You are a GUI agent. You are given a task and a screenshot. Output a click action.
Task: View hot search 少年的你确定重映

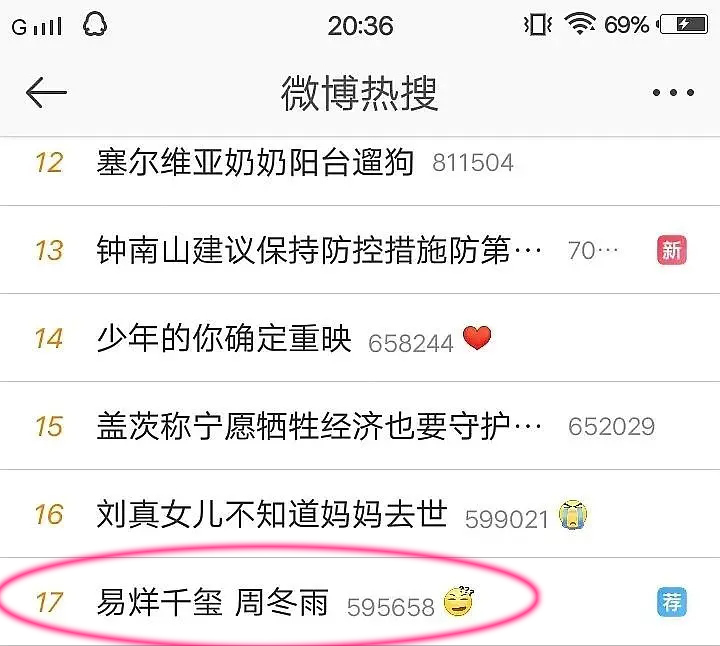(225, 338)
